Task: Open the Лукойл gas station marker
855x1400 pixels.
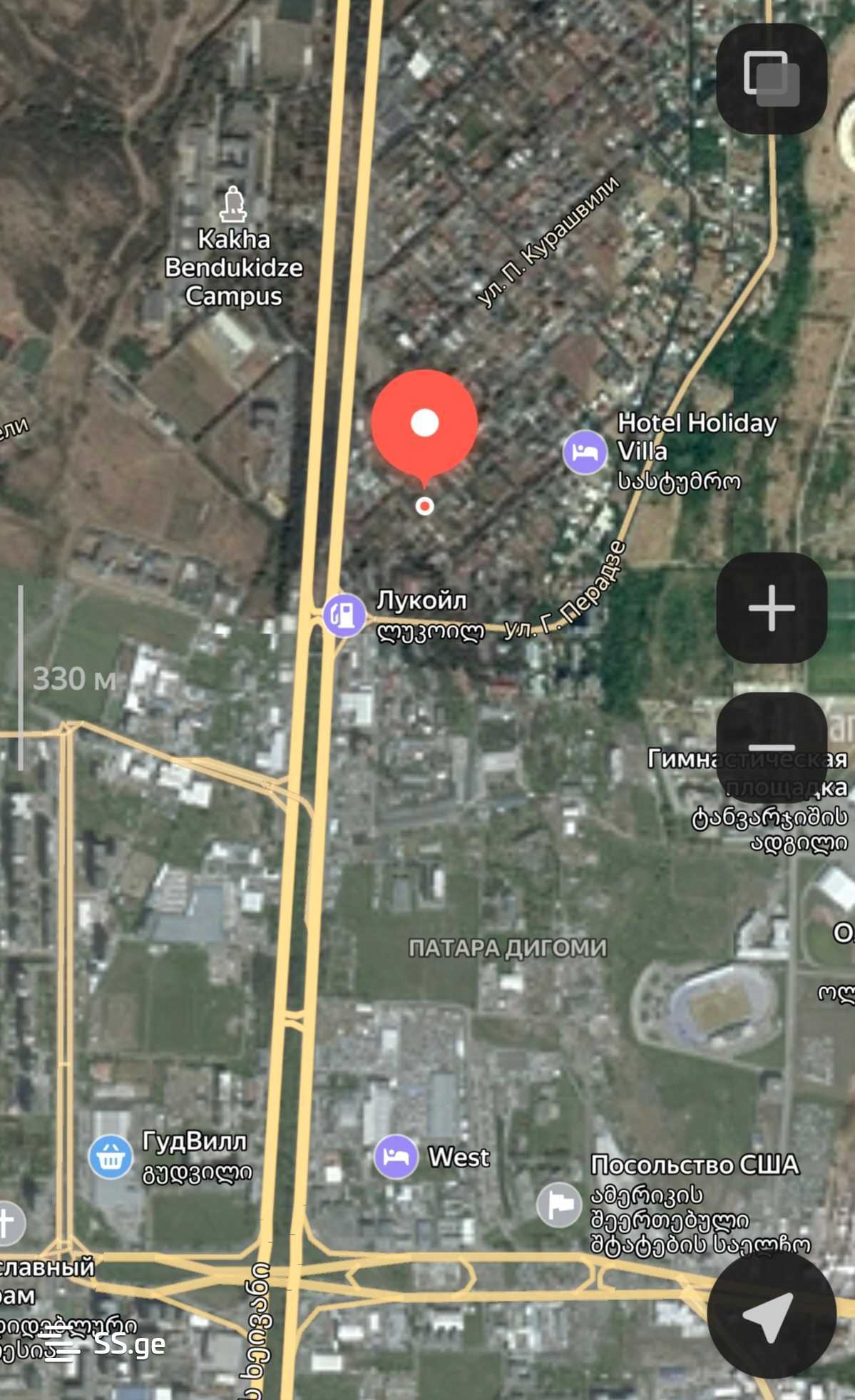Action: click(344, 615)
